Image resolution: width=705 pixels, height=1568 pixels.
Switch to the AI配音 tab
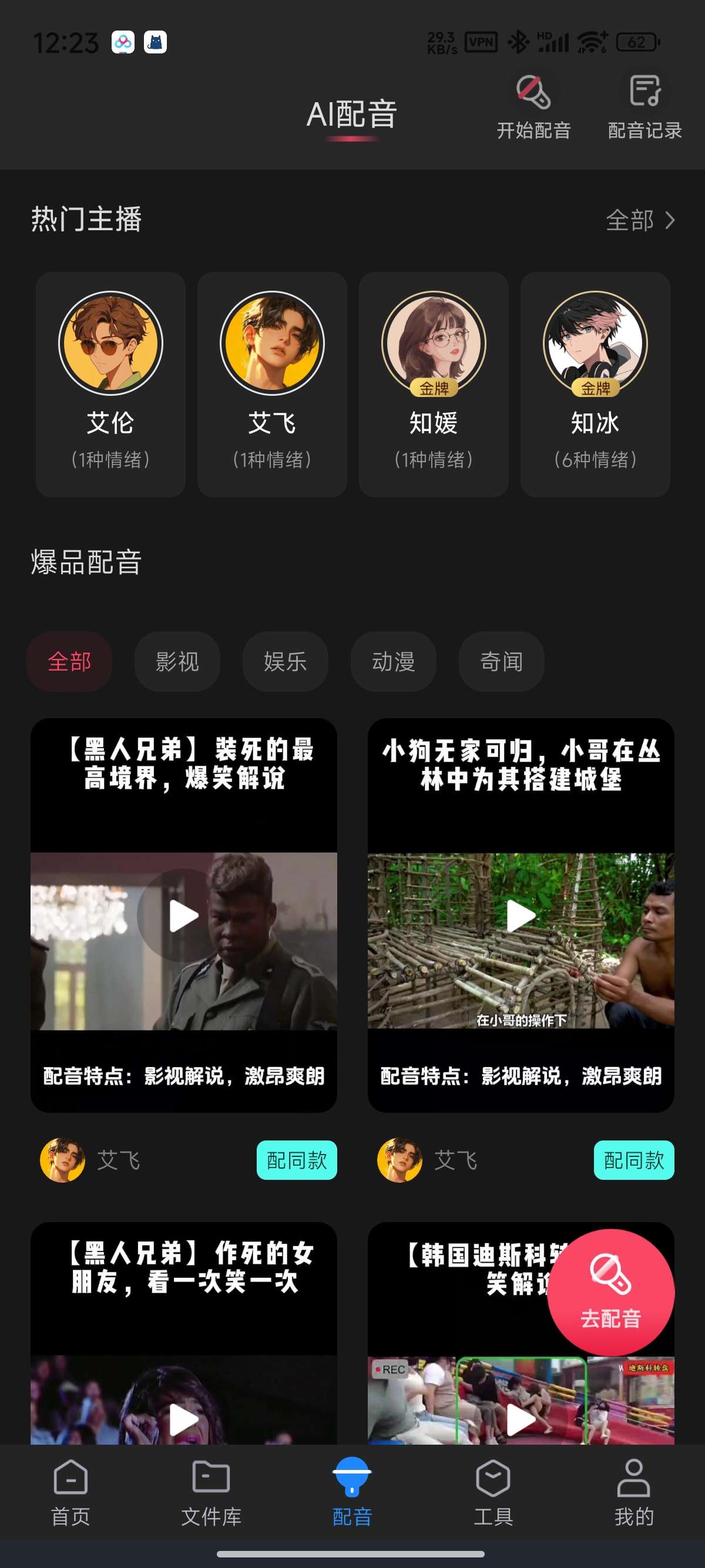[x=353, y=113]
